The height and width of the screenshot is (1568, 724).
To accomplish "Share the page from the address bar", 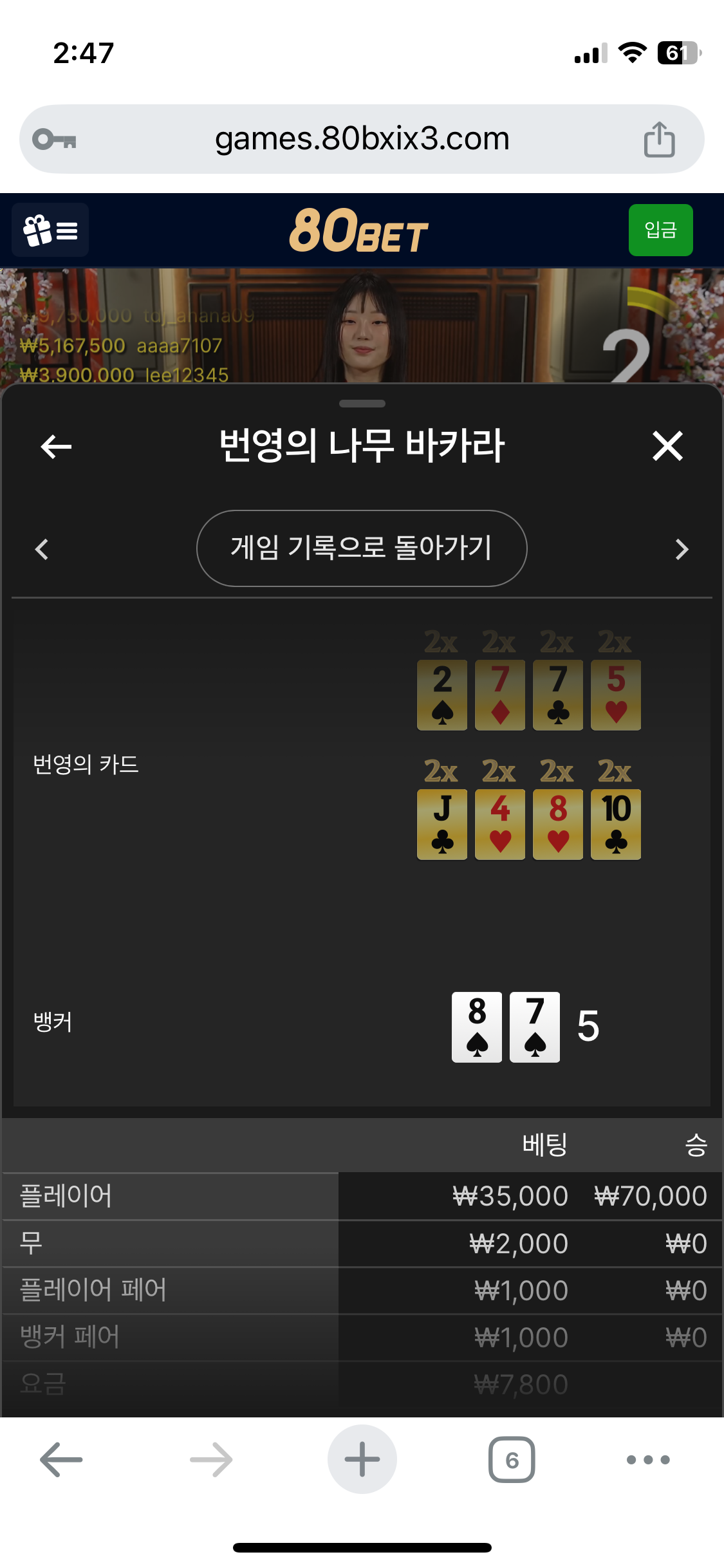I will pyautogui.click(x=659, y=139).
